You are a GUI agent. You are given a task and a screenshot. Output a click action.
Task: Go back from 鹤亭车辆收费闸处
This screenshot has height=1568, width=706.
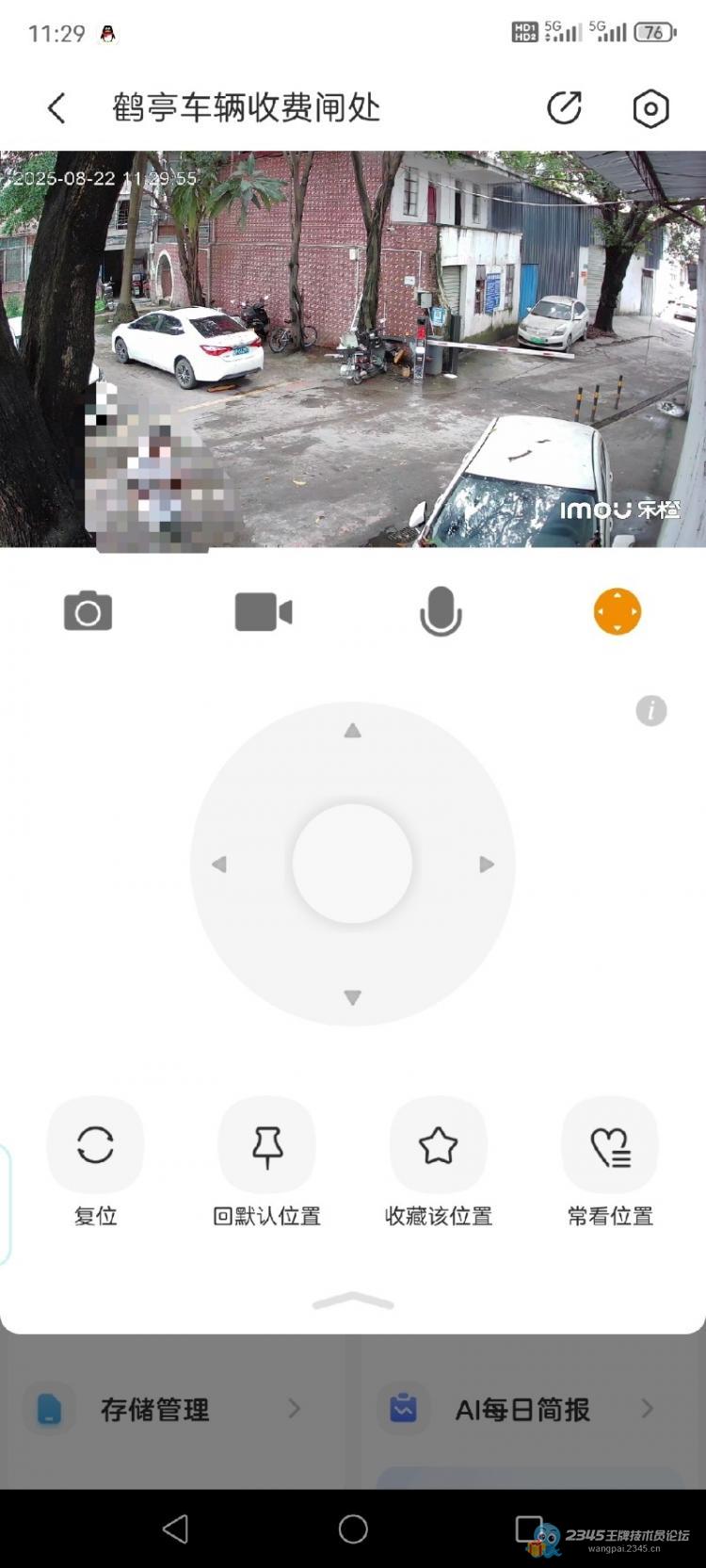[56, 108]
